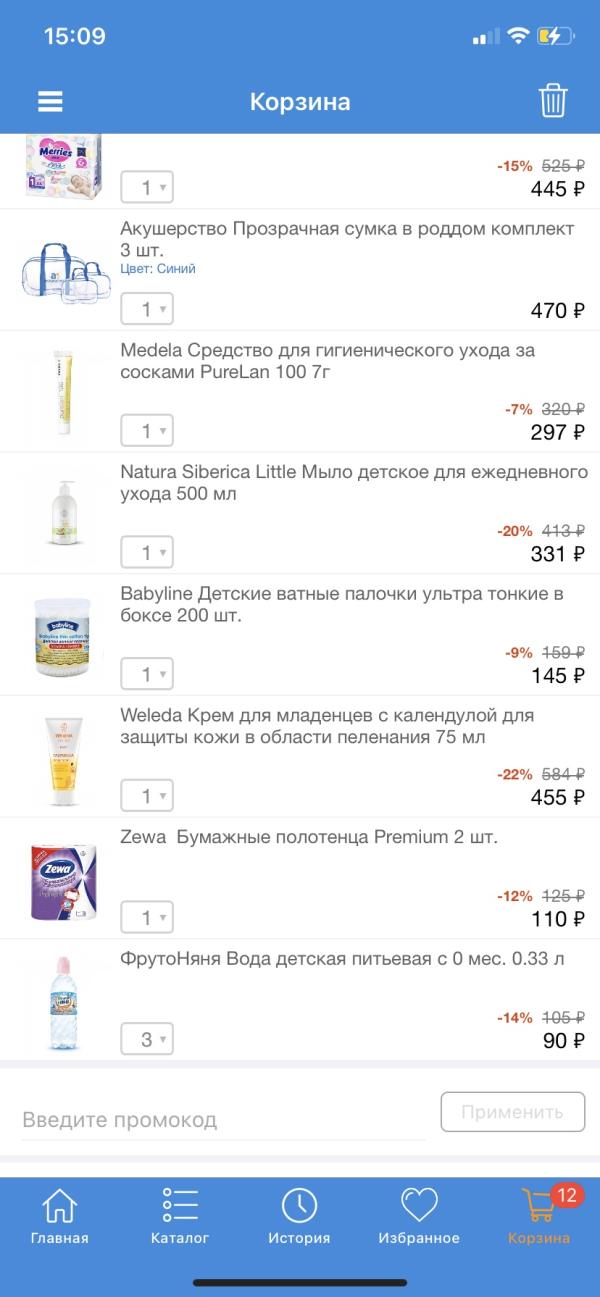Focus the Введите промокод field
The width and height of the screenshot is (600, 1297).
(224, 1119)
